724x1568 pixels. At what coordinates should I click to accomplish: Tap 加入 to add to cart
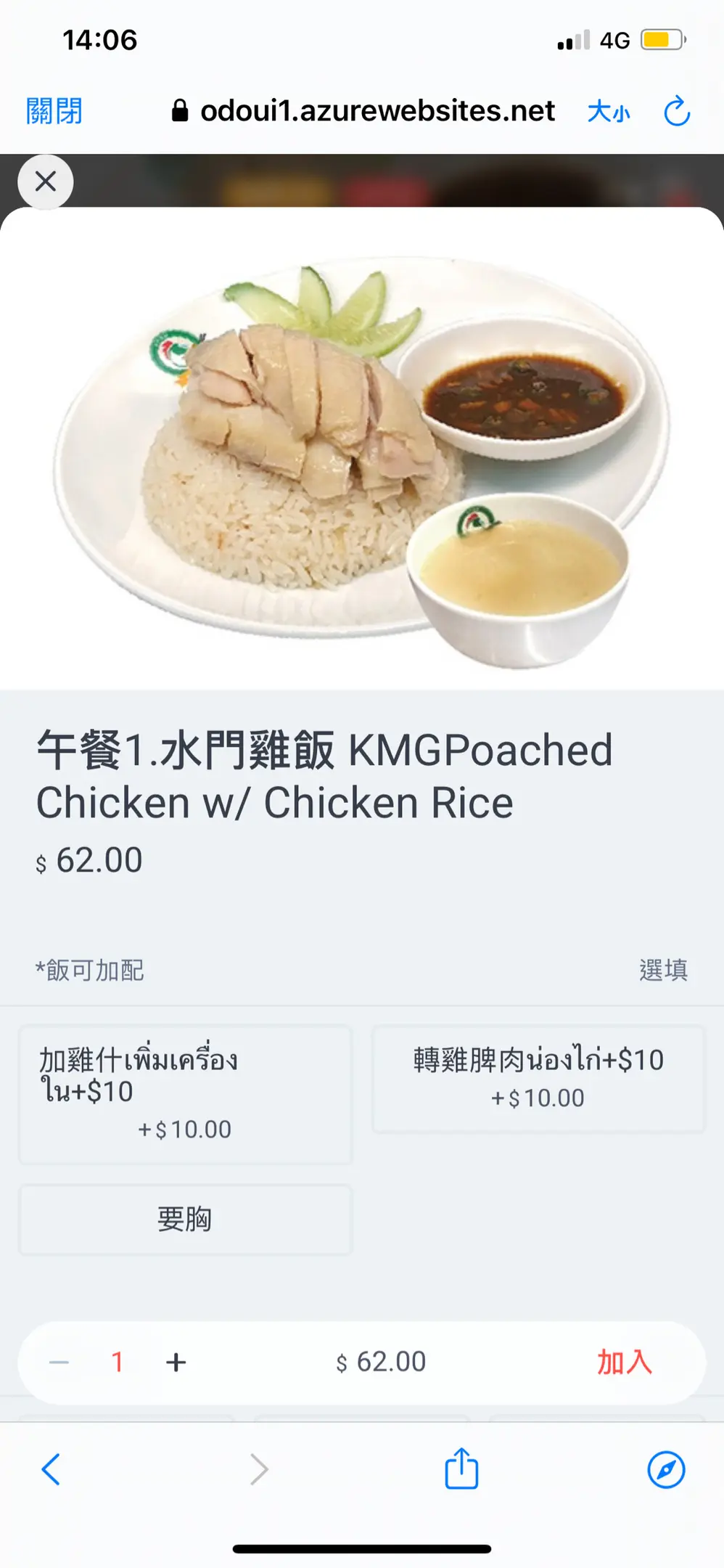tap(624, 1363)
